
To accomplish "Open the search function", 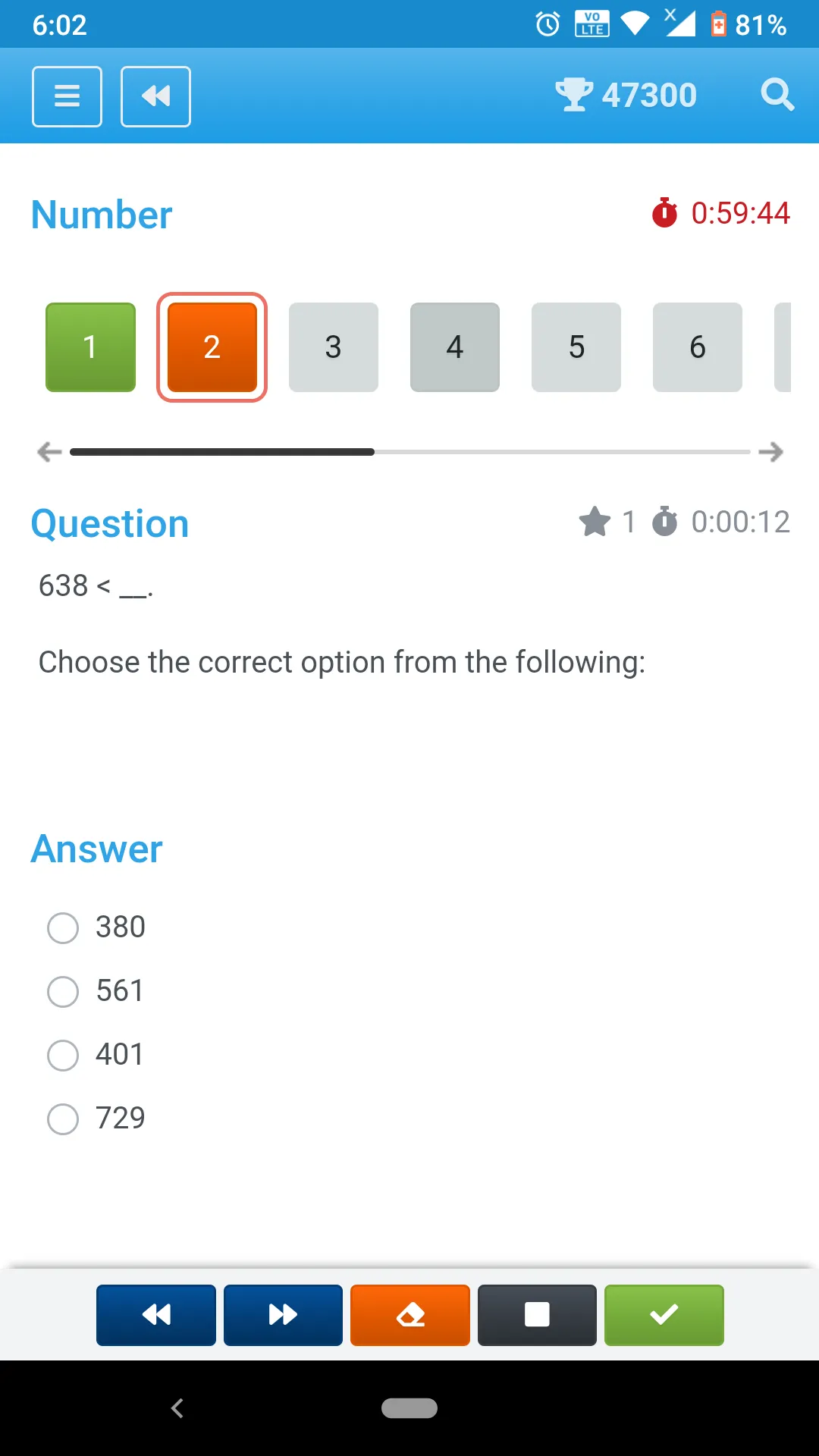I will pos(777,95).
